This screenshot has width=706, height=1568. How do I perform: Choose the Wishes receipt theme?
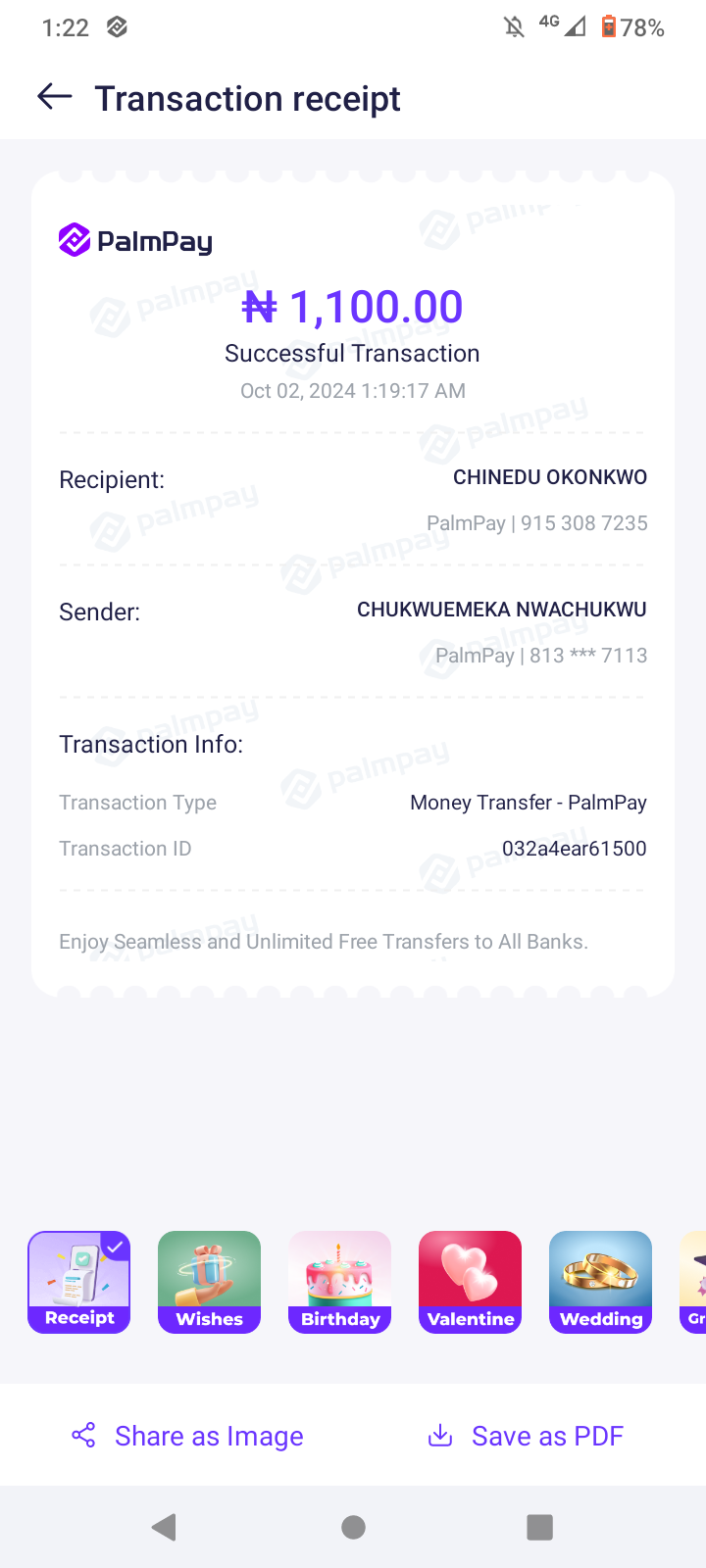point(209,1281)
